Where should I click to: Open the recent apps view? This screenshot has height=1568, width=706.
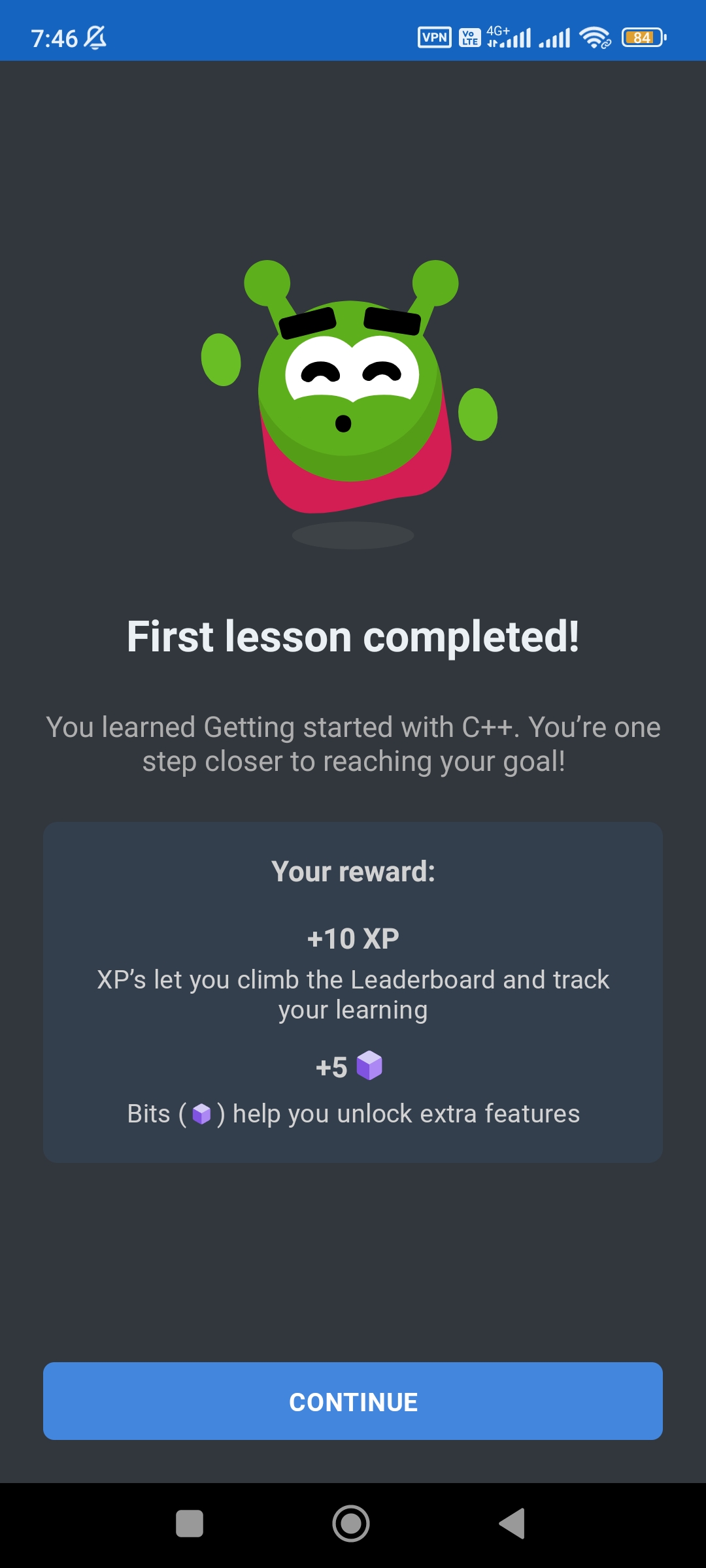tap(190, 1524)
